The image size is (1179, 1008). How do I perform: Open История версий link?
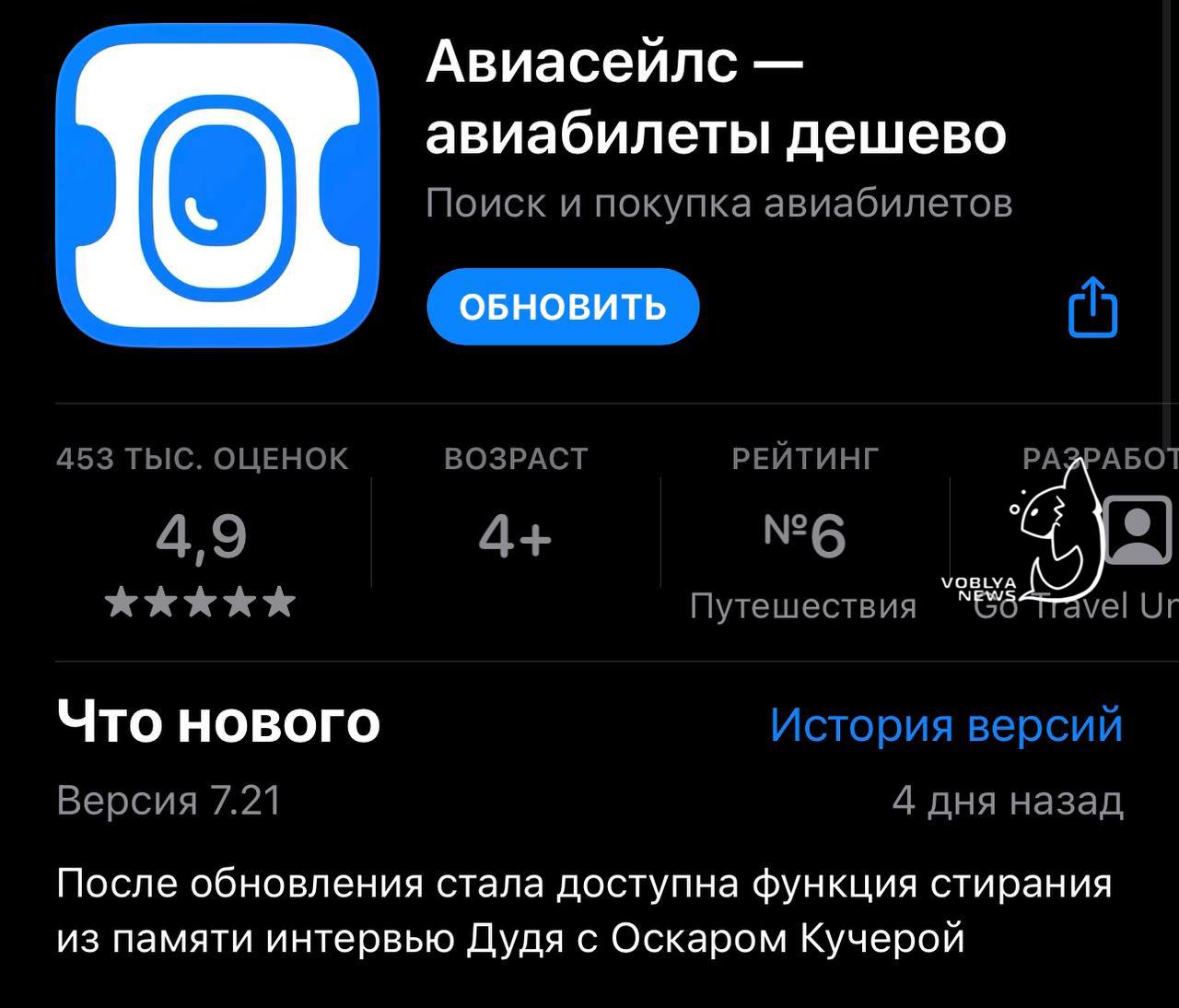[x=946, y=724]
